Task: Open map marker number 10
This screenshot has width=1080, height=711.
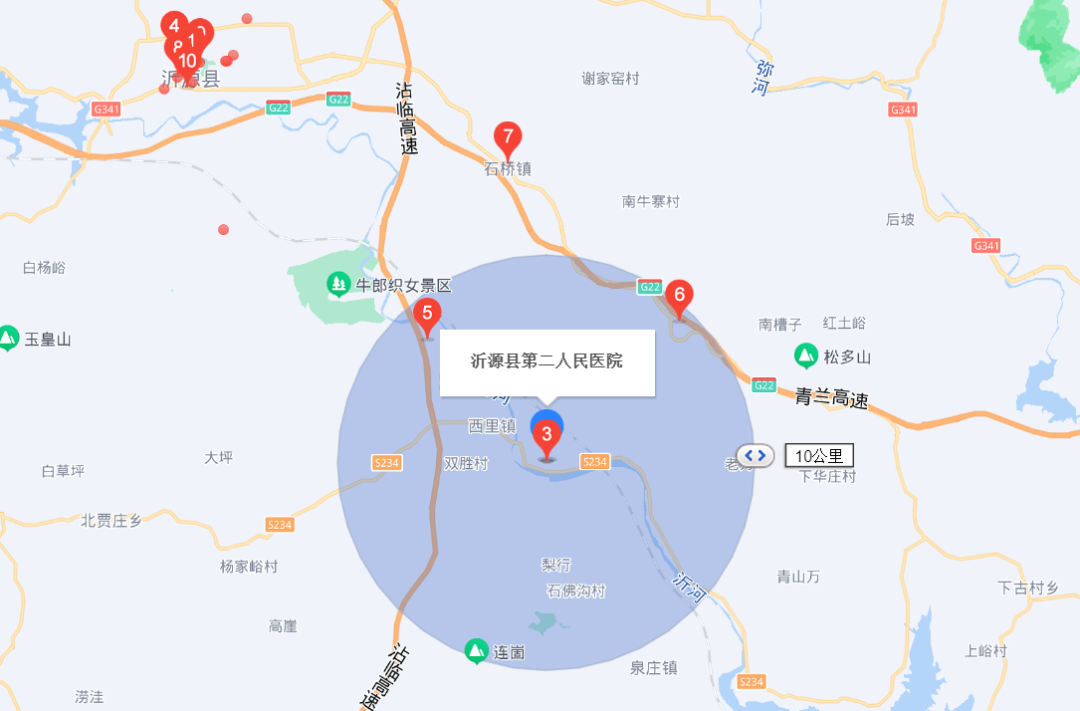Action: click(x=187, y=62)
